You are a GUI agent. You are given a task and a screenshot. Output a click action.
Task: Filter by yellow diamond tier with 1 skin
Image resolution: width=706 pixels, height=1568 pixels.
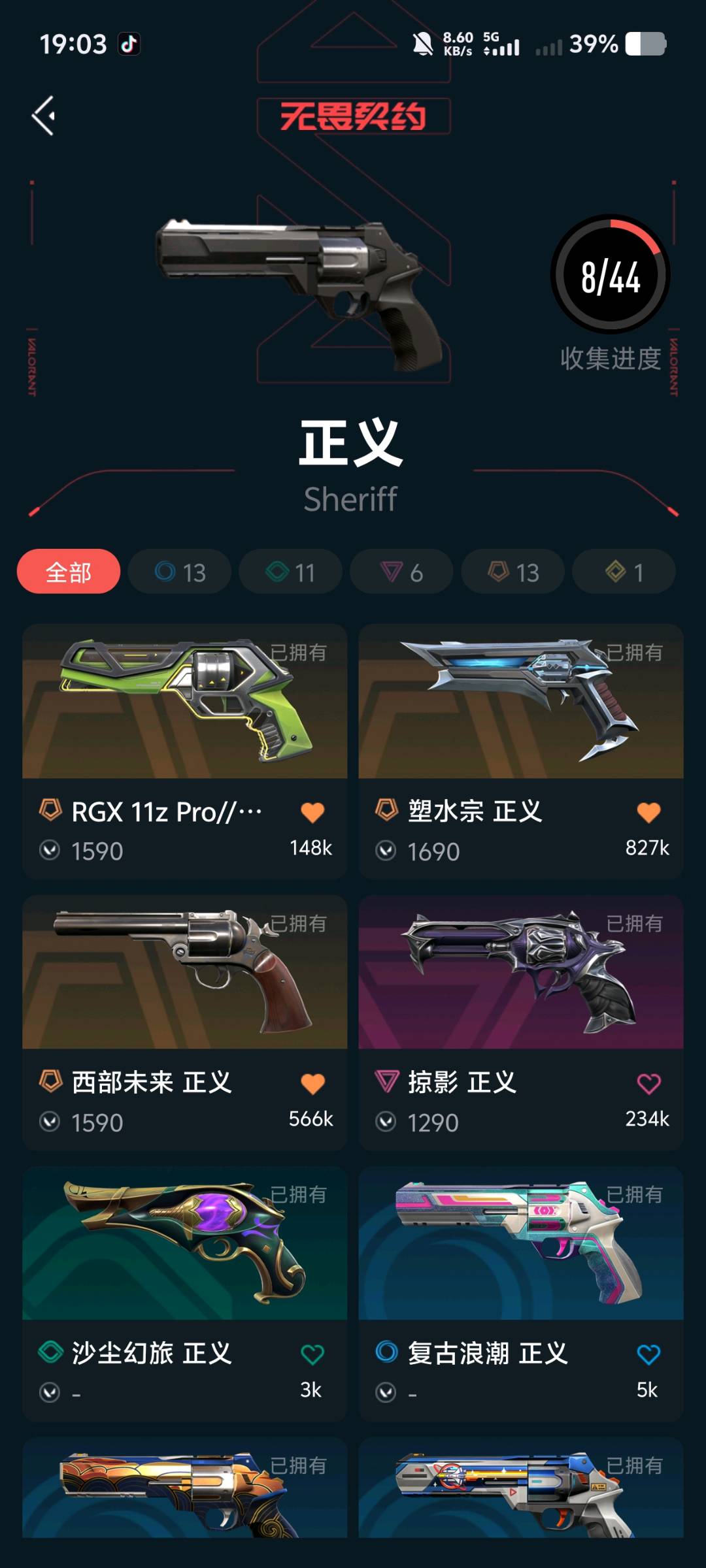pos(624,572)
